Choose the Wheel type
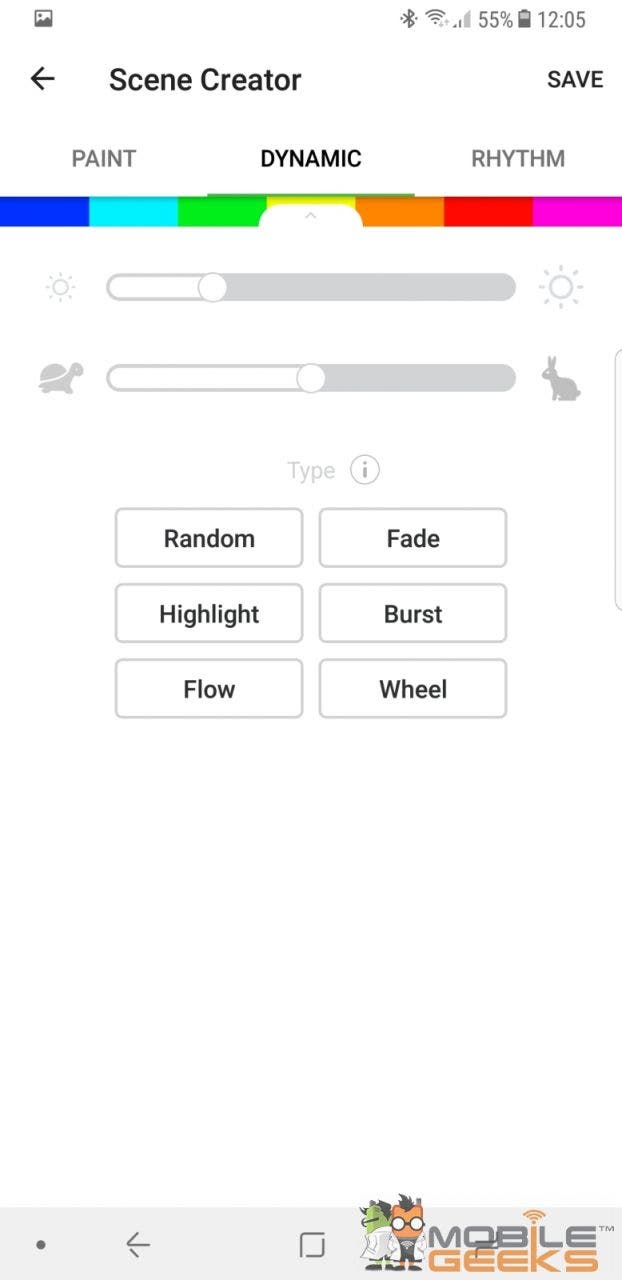The height and width of the screenshot is (1280, 622). coord(413,688)
